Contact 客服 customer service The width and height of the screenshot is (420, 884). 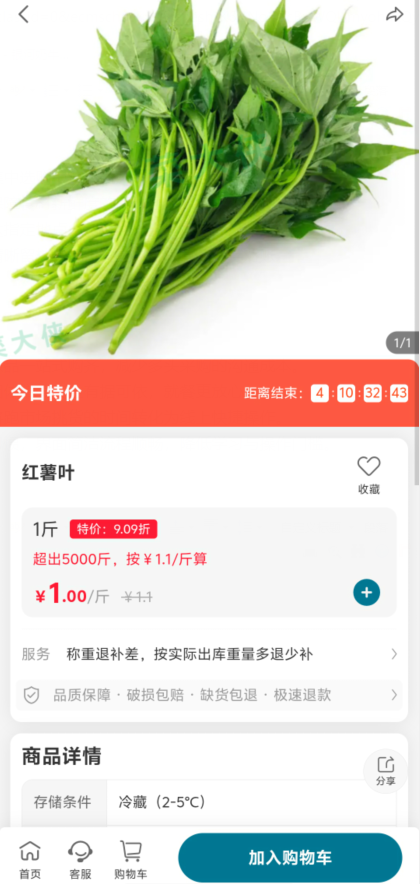[80, 860]
